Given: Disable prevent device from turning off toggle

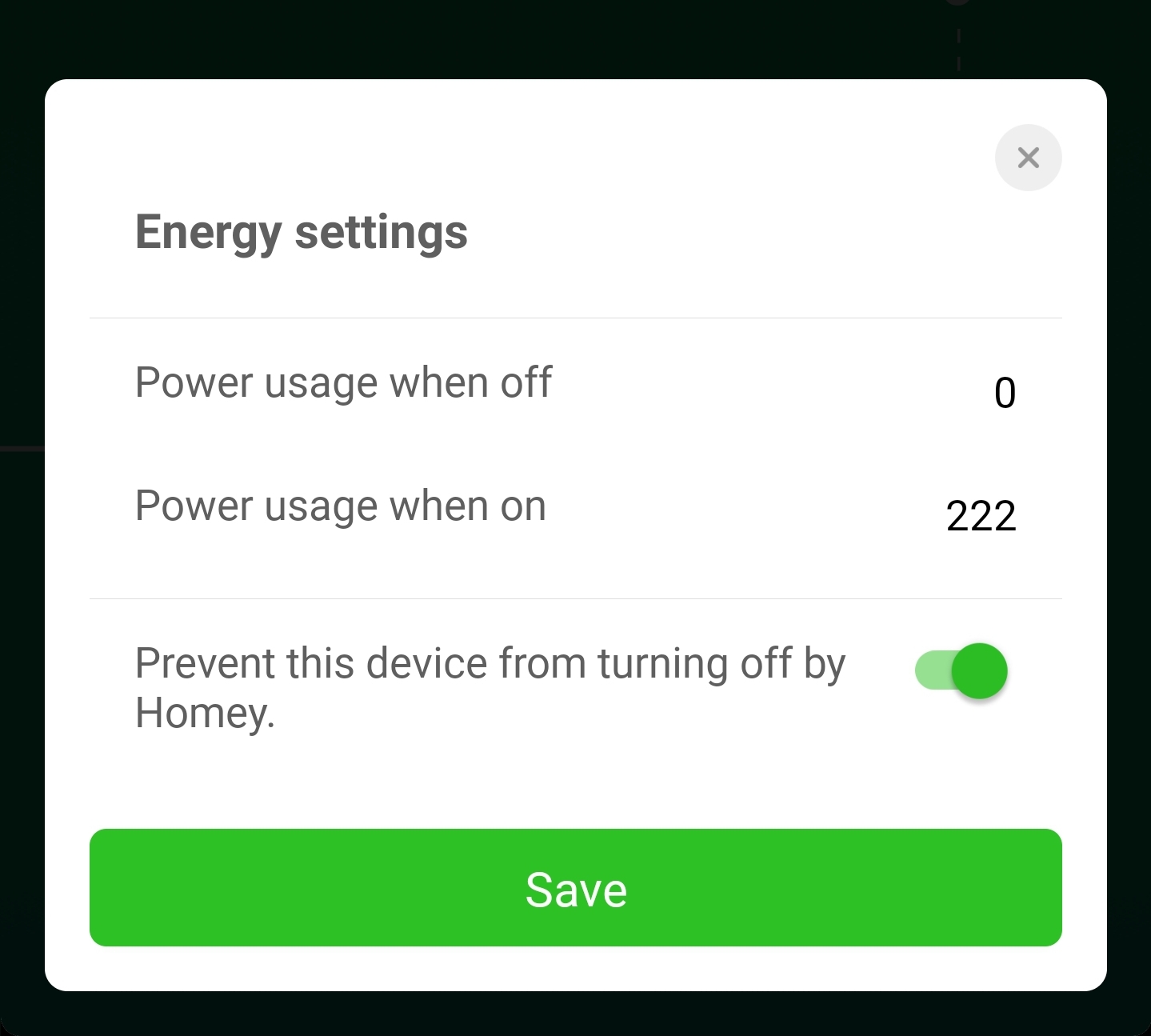Looking at the screenshot, I should [961, 670].
